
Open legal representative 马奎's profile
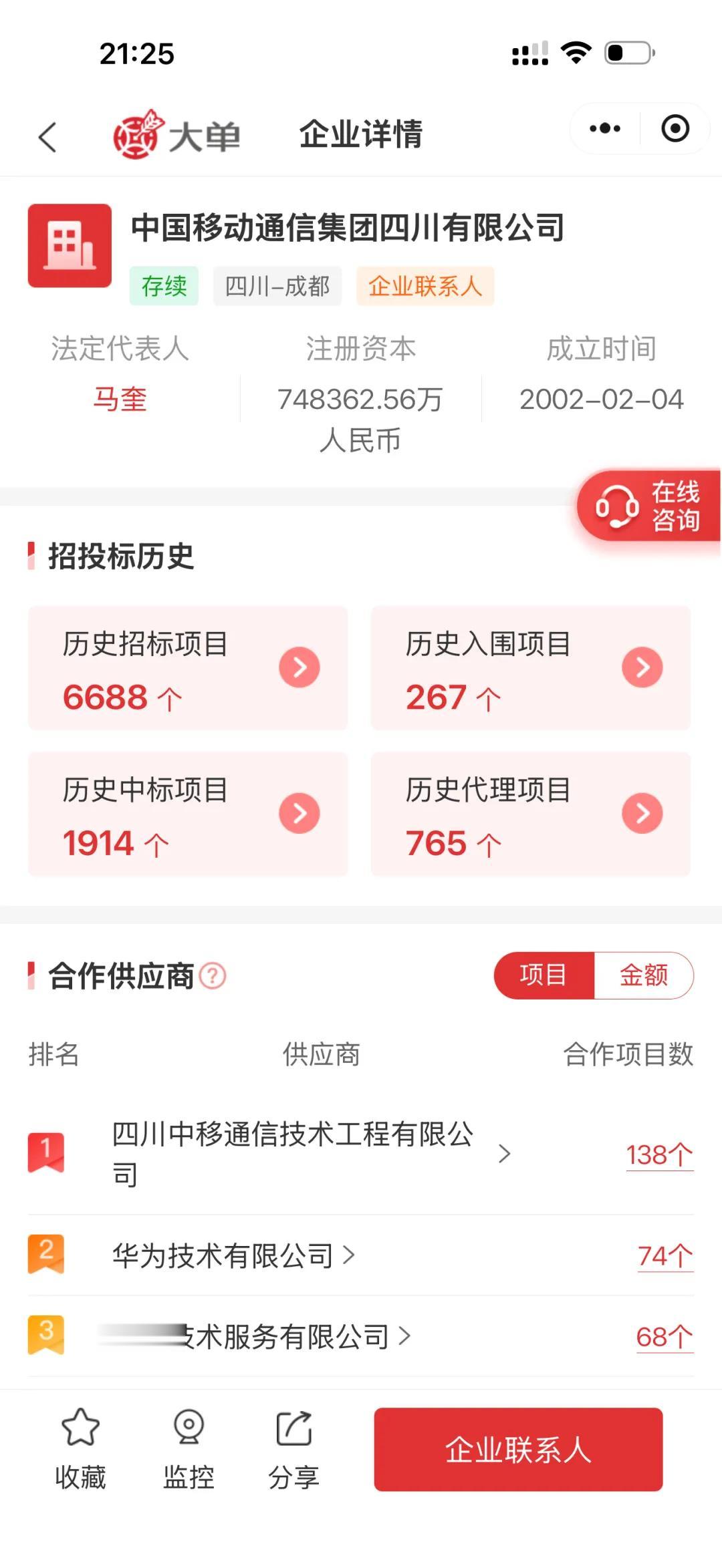click(120, 400)
